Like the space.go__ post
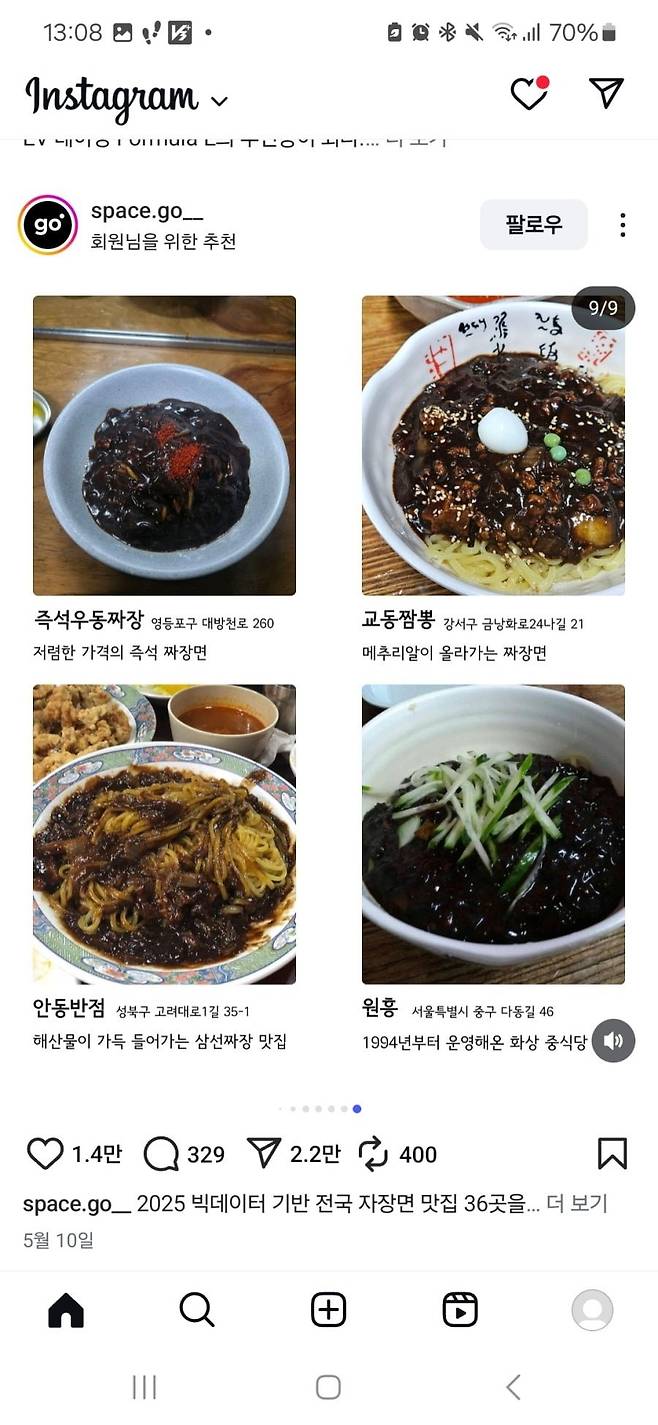Screen dimensions: 658x1425 coord(45,1154)
